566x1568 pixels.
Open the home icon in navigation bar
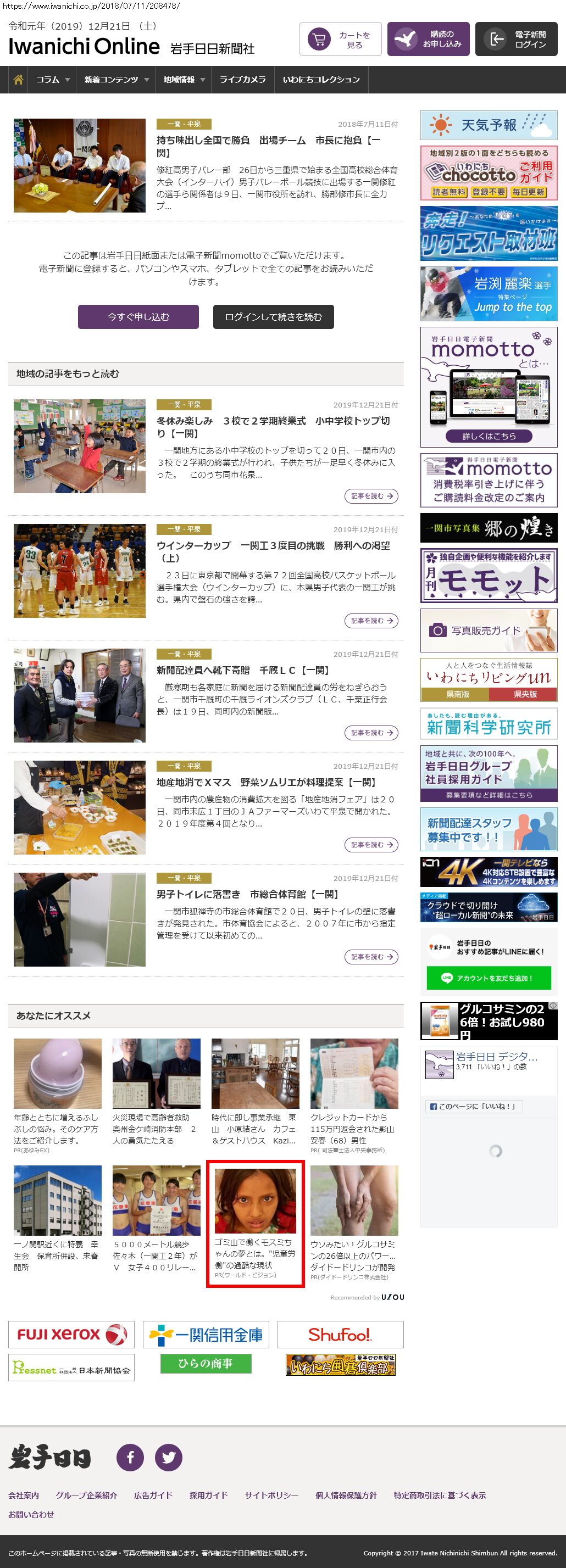coord(18,80)
